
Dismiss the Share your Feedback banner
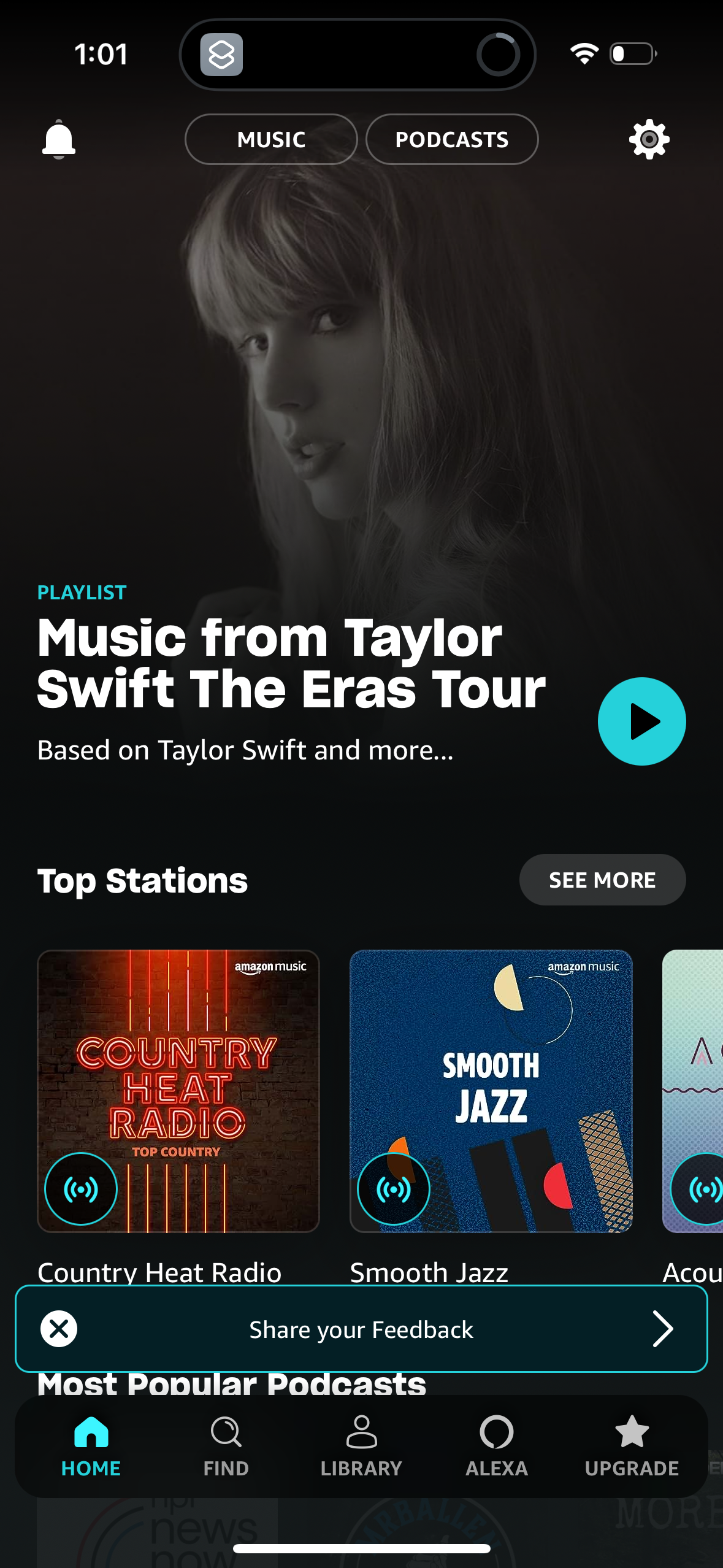pos(59,1329)
